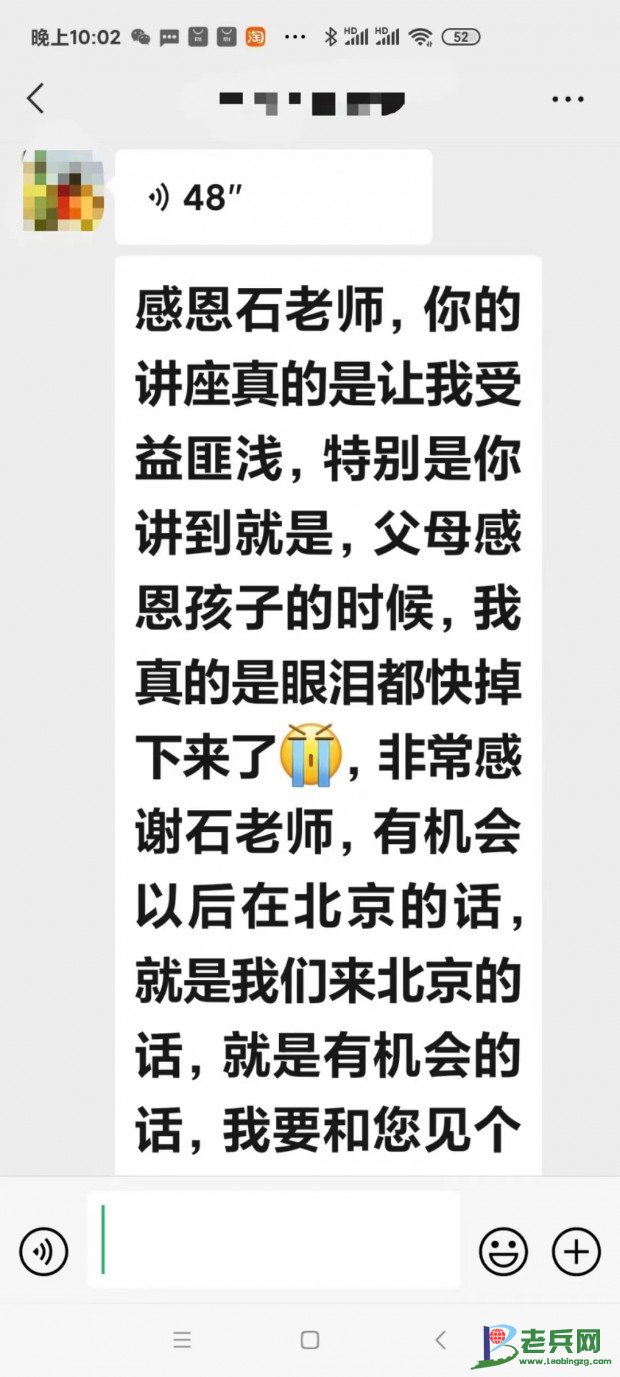Screen dimensions: 620x1377
Task: Open the chat's three-dot menu
Action: pos(567,99)
